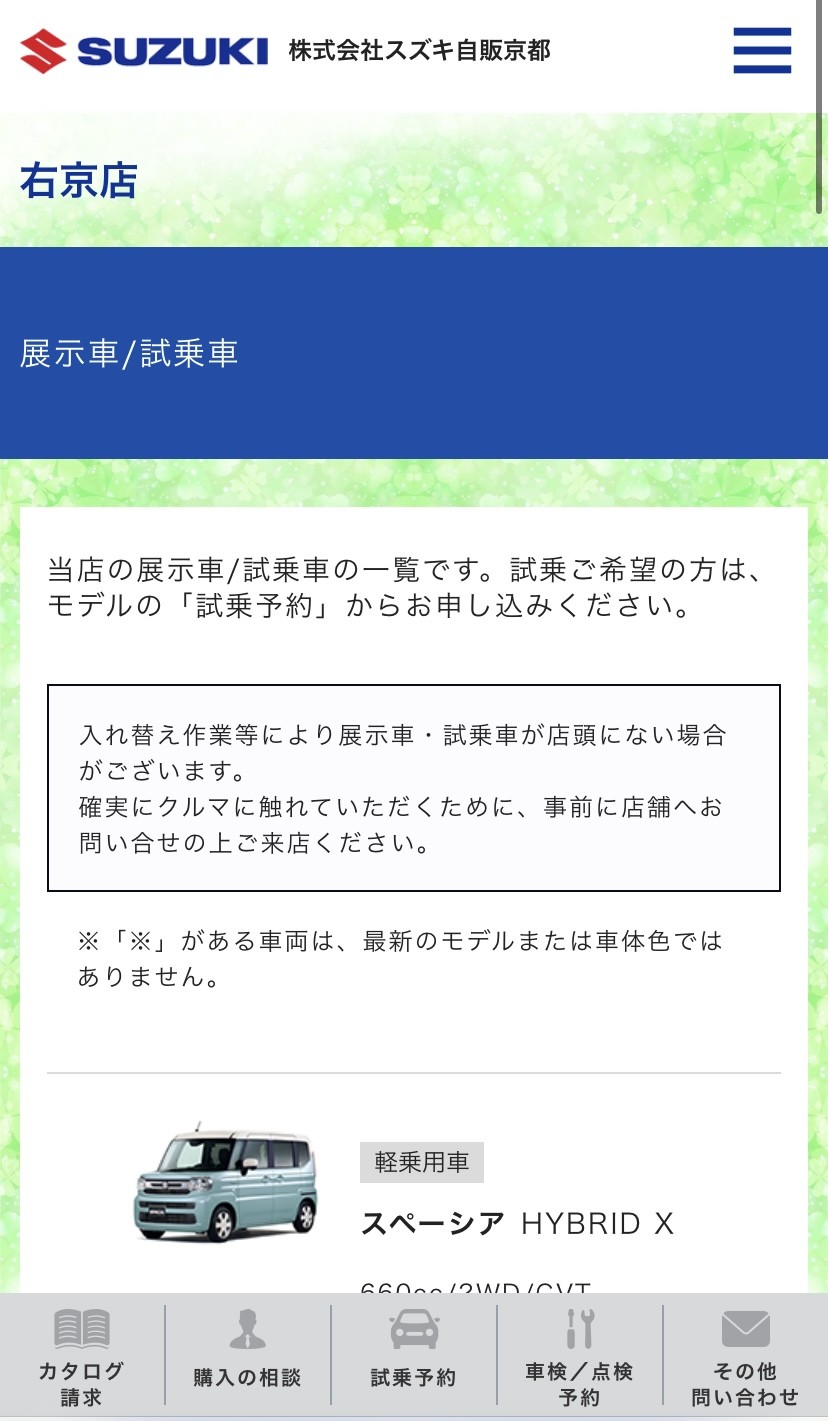Open 車検／点検予約 in the bottom bar
Image resolution: width=828 pixels, height=1421 pixels.
click(580, 1356)
